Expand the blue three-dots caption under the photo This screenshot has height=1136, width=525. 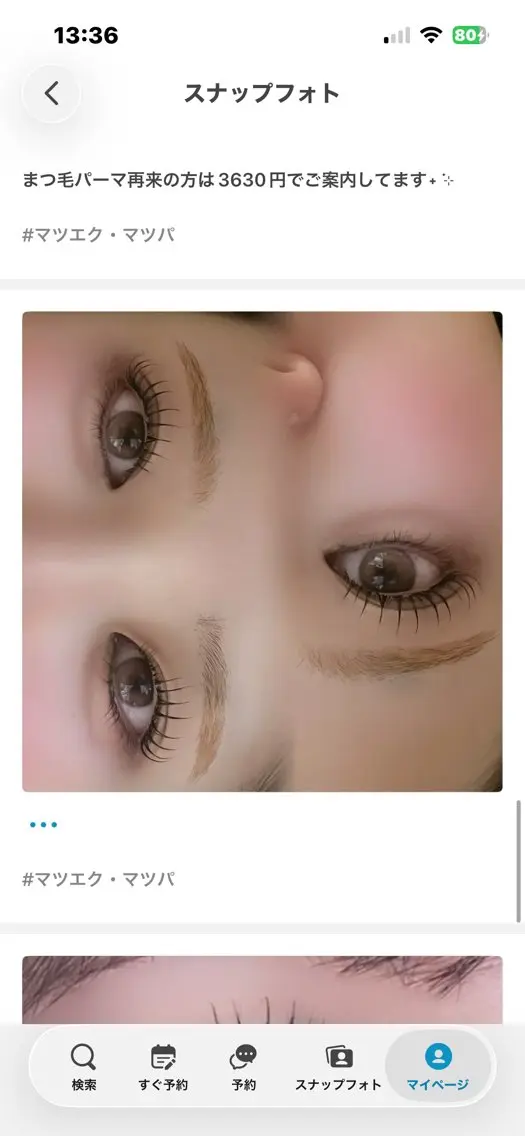point(43,824)
